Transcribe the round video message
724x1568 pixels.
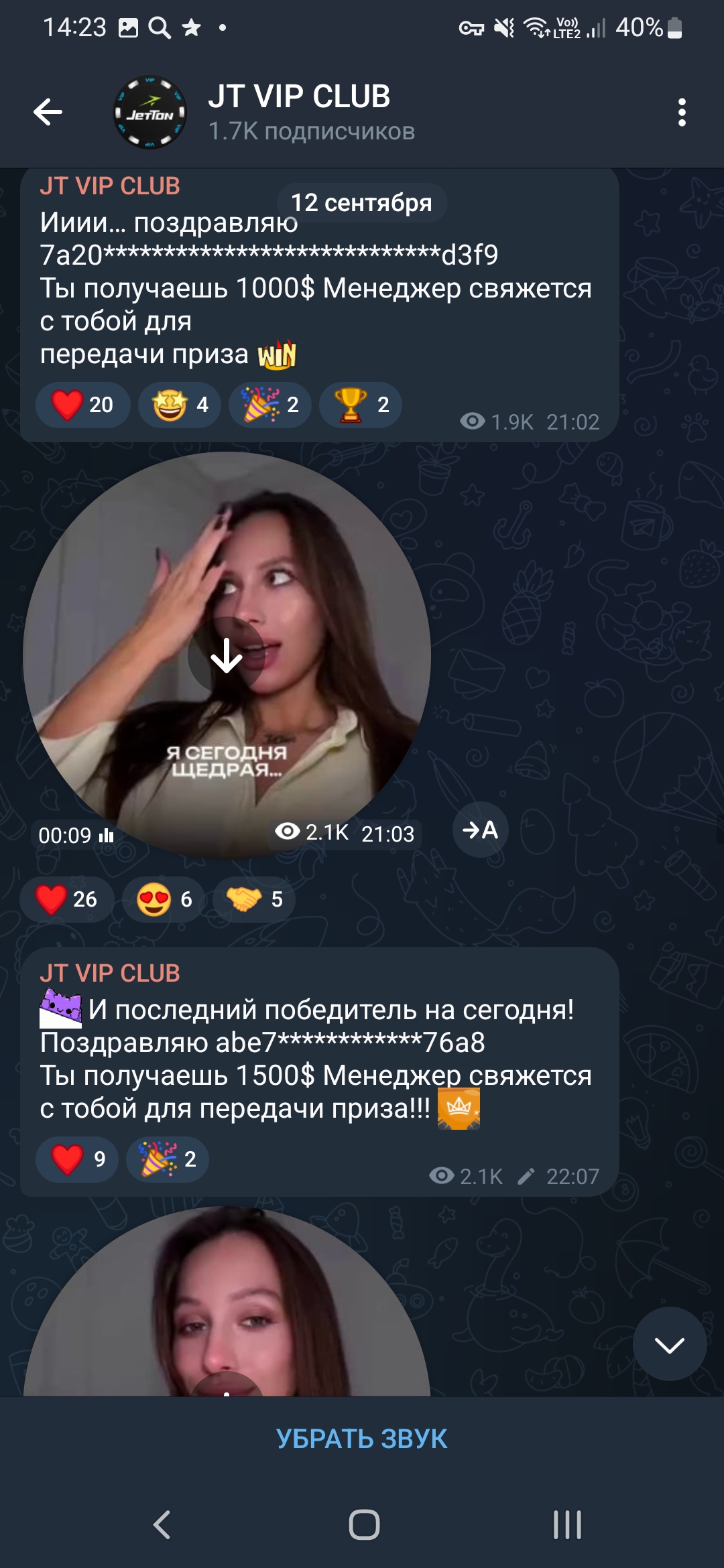[x=480, y=830]
